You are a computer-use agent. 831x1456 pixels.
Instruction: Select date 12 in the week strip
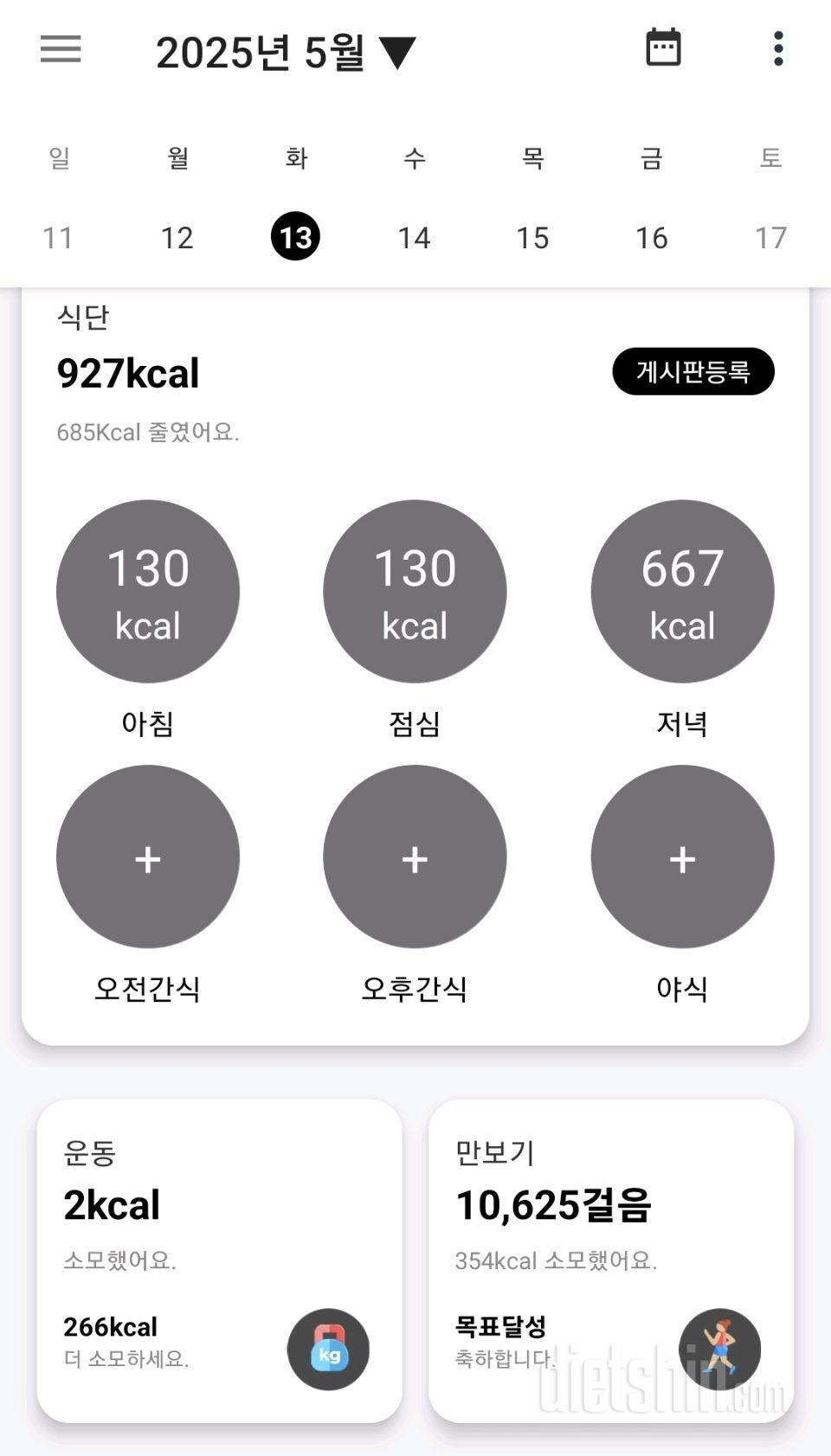click(x=177, y=237)
